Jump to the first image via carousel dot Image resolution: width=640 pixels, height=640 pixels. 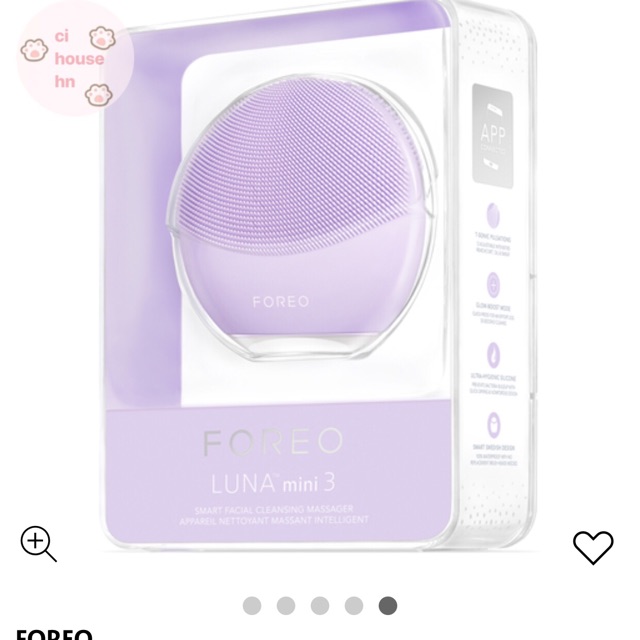[x=252, y=606]
